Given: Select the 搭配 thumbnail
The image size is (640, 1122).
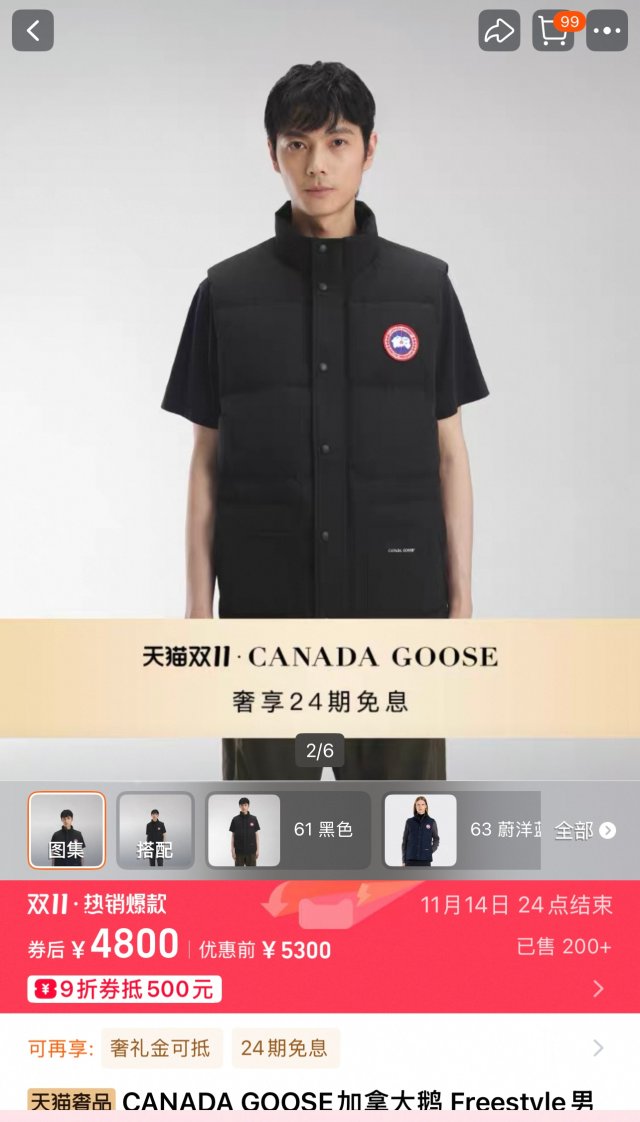Looking at the screenshot, I should click(x=155, y=830).
